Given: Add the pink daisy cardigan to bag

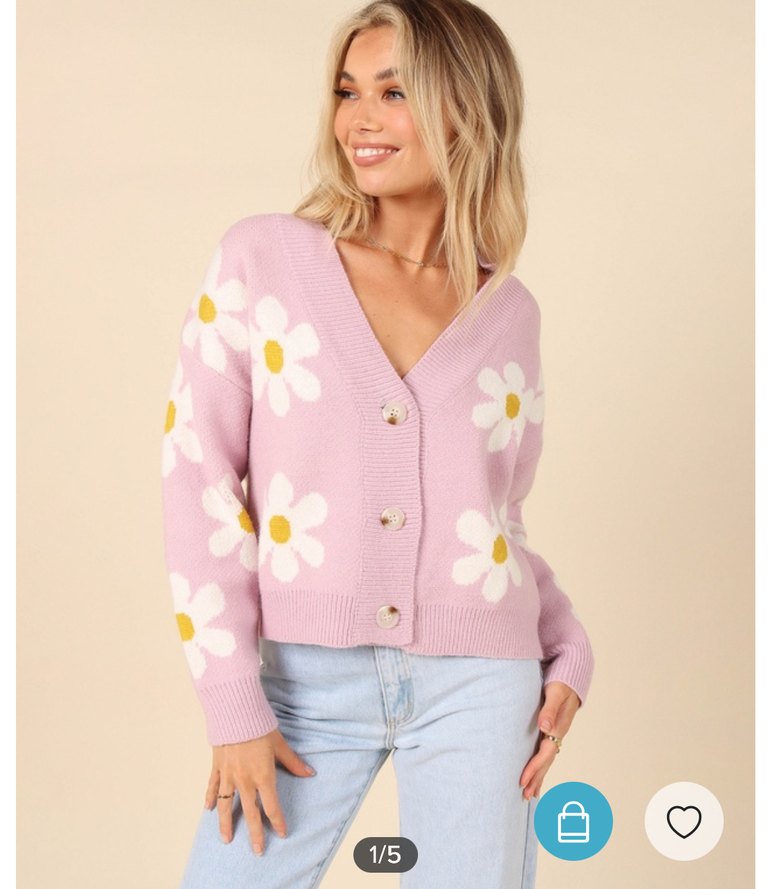Looking at the screenshot, I should coord(573,821).
